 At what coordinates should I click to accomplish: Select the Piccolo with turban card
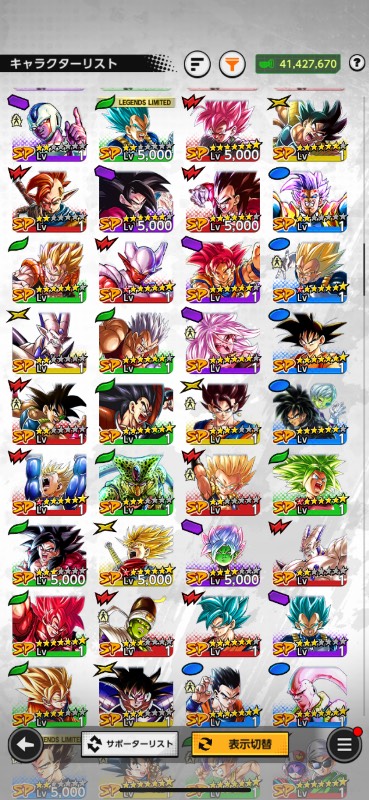[x=136, y=624]
